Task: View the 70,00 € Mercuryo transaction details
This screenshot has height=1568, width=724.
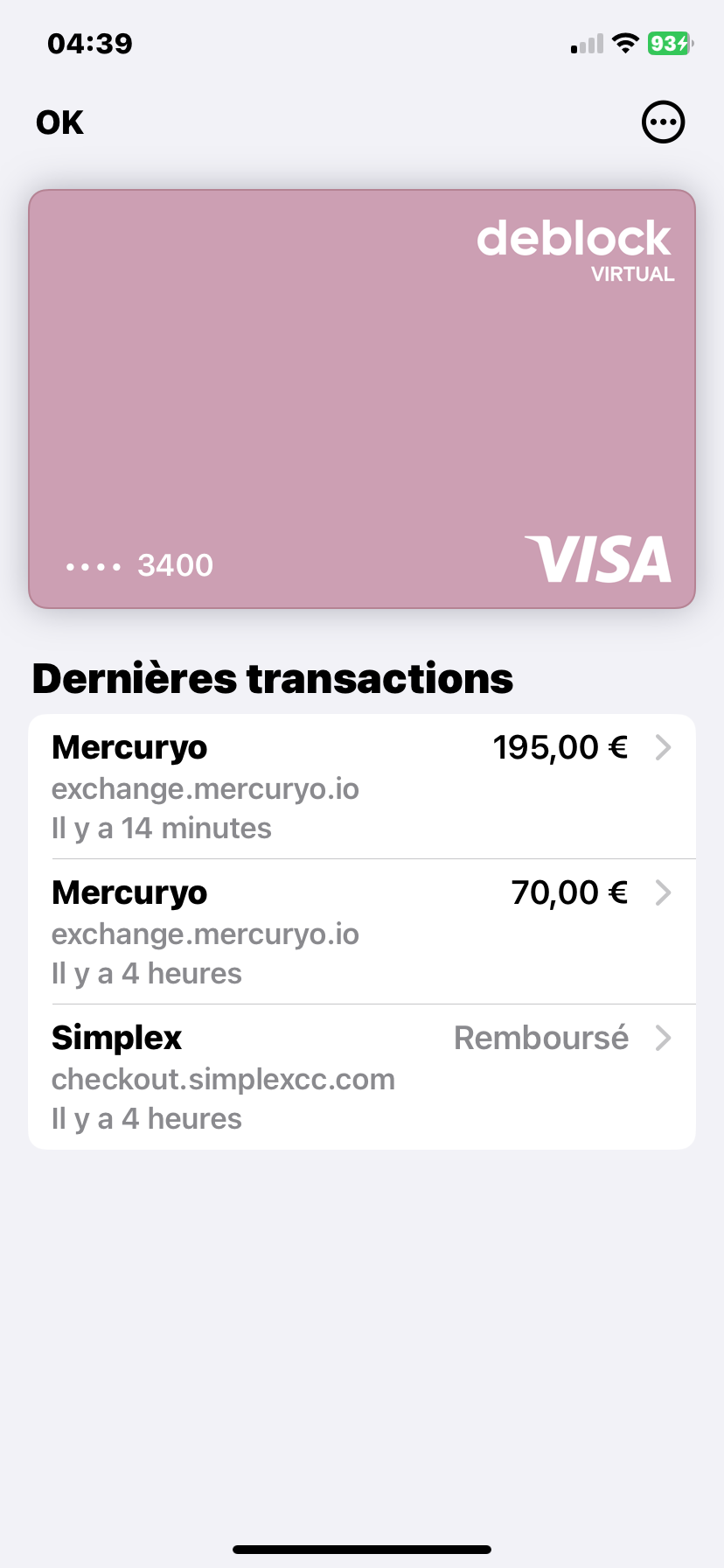Action: point(362,932)
